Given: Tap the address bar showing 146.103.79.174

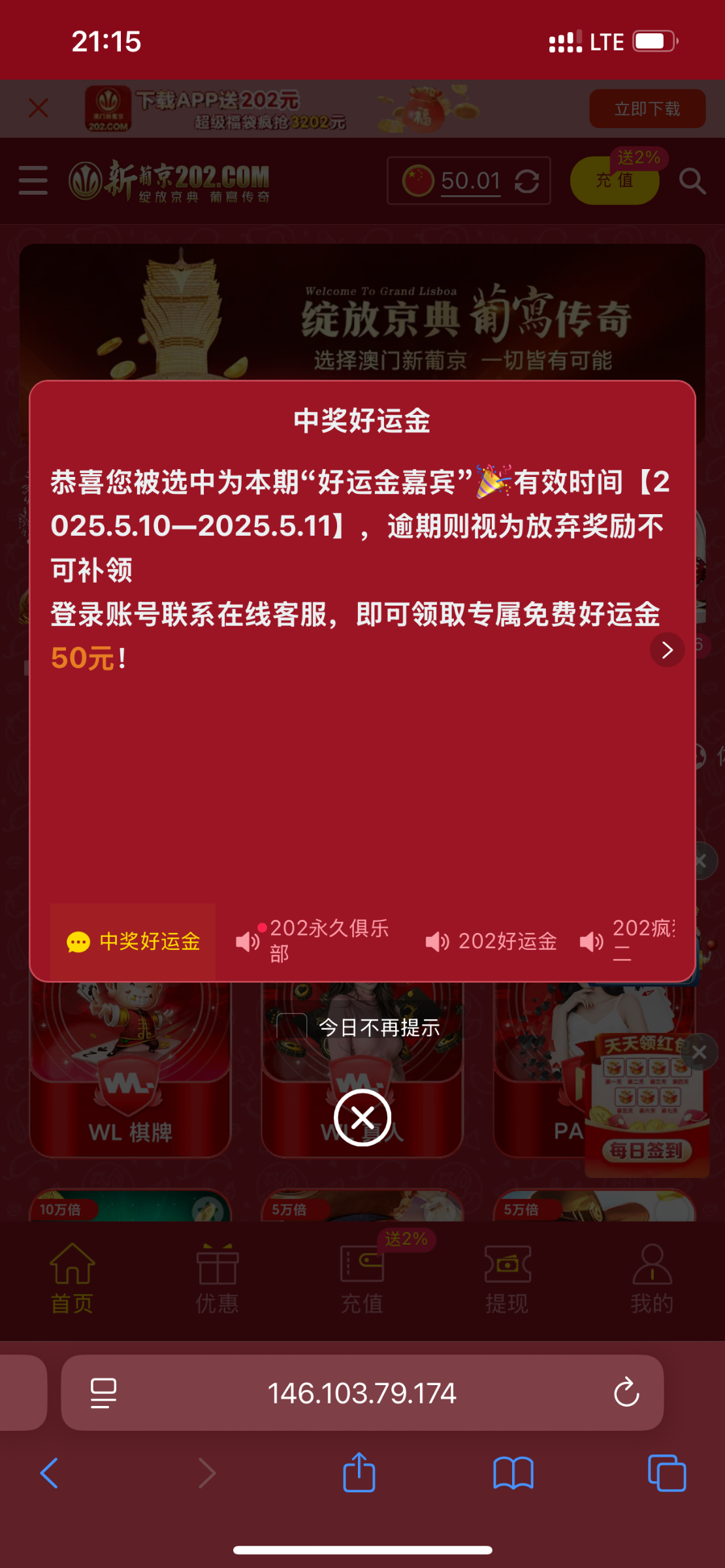Looking at the screenshot, I should click(362, 1393).
